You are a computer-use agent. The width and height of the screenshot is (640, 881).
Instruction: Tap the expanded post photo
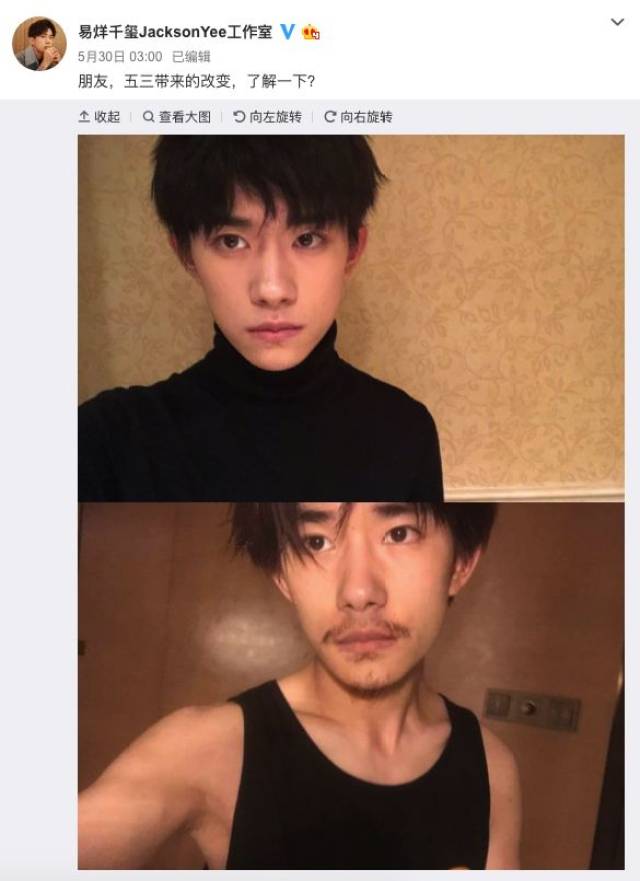(x=351, y=502)
